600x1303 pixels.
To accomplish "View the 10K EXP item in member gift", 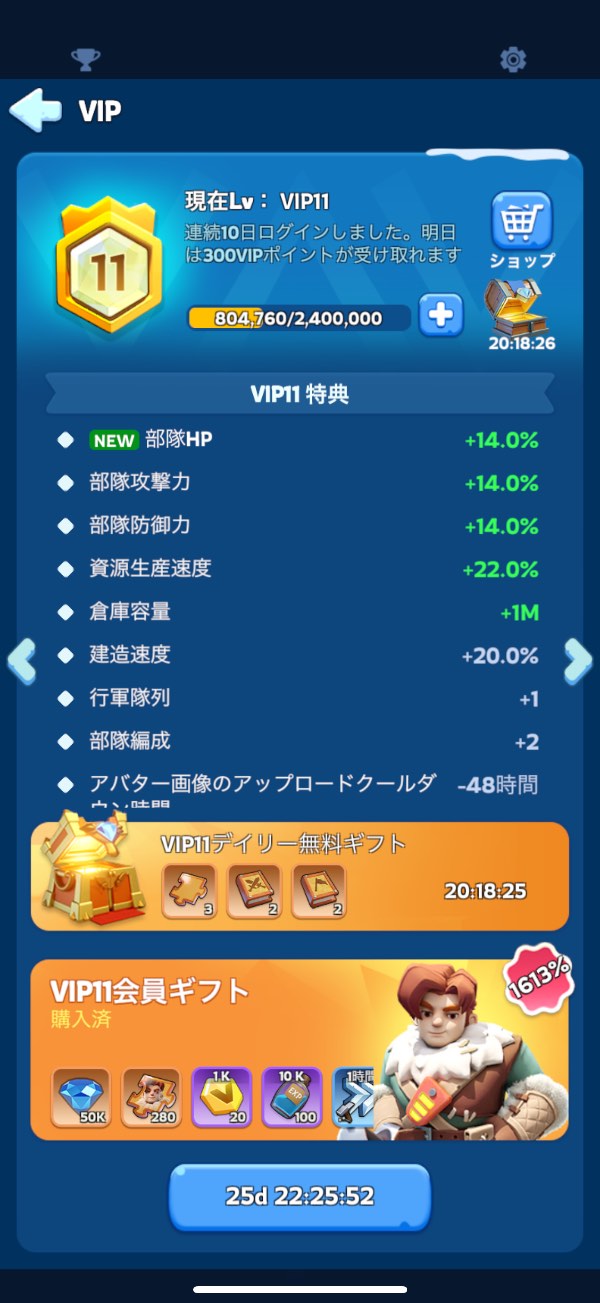I will [x=291, y=1096].
